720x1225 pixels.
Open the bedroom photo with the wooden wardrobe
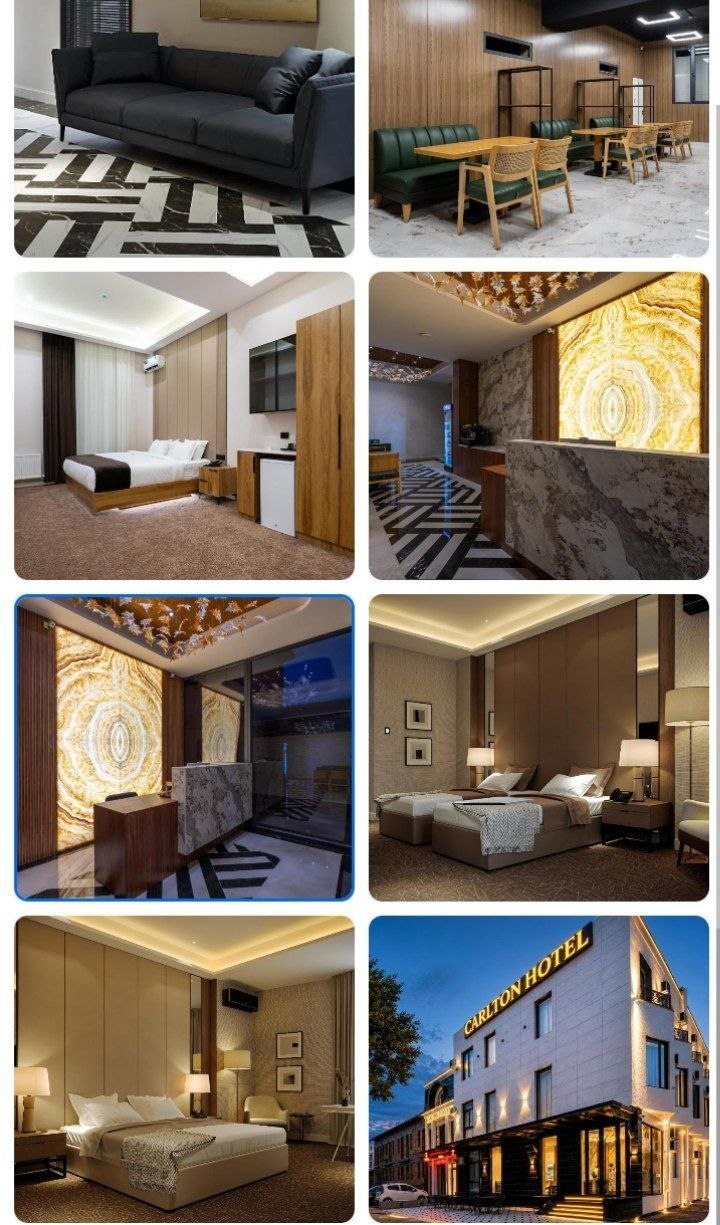pyautogui.click(x=184, y=426)
